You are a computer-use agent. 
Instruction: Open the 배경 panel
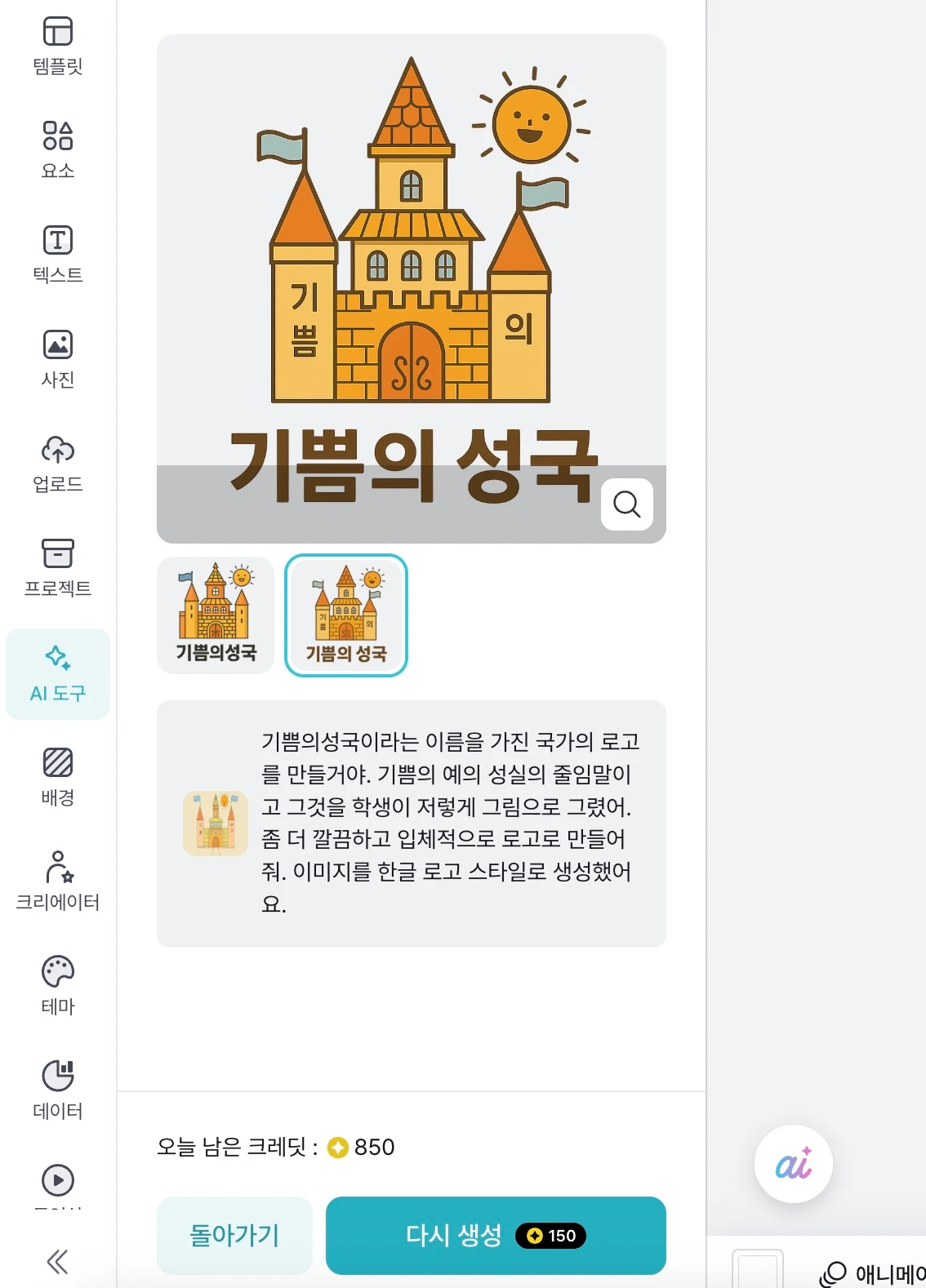57,777
